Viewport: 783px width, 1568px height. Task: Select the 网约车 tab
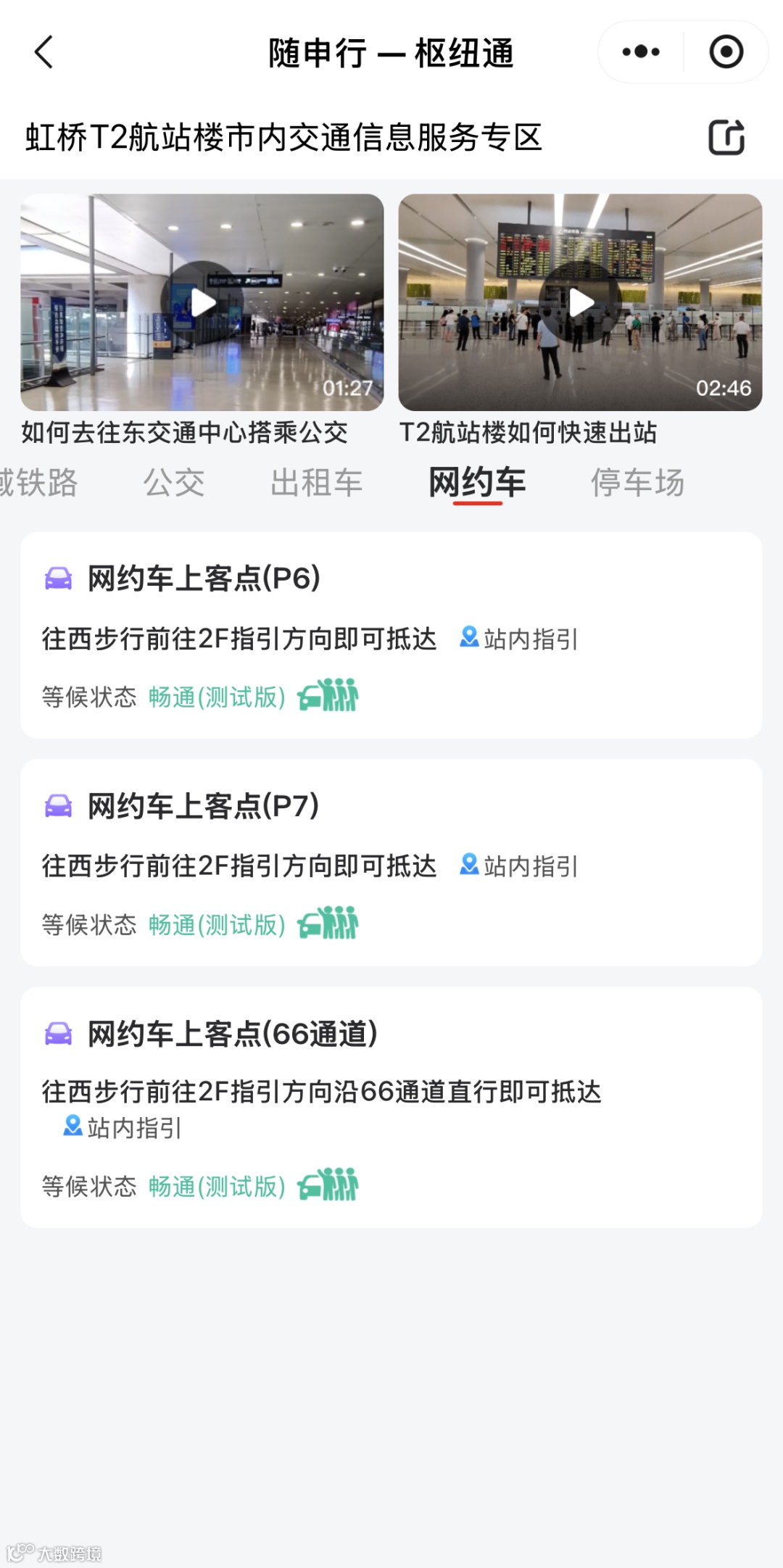477,483
